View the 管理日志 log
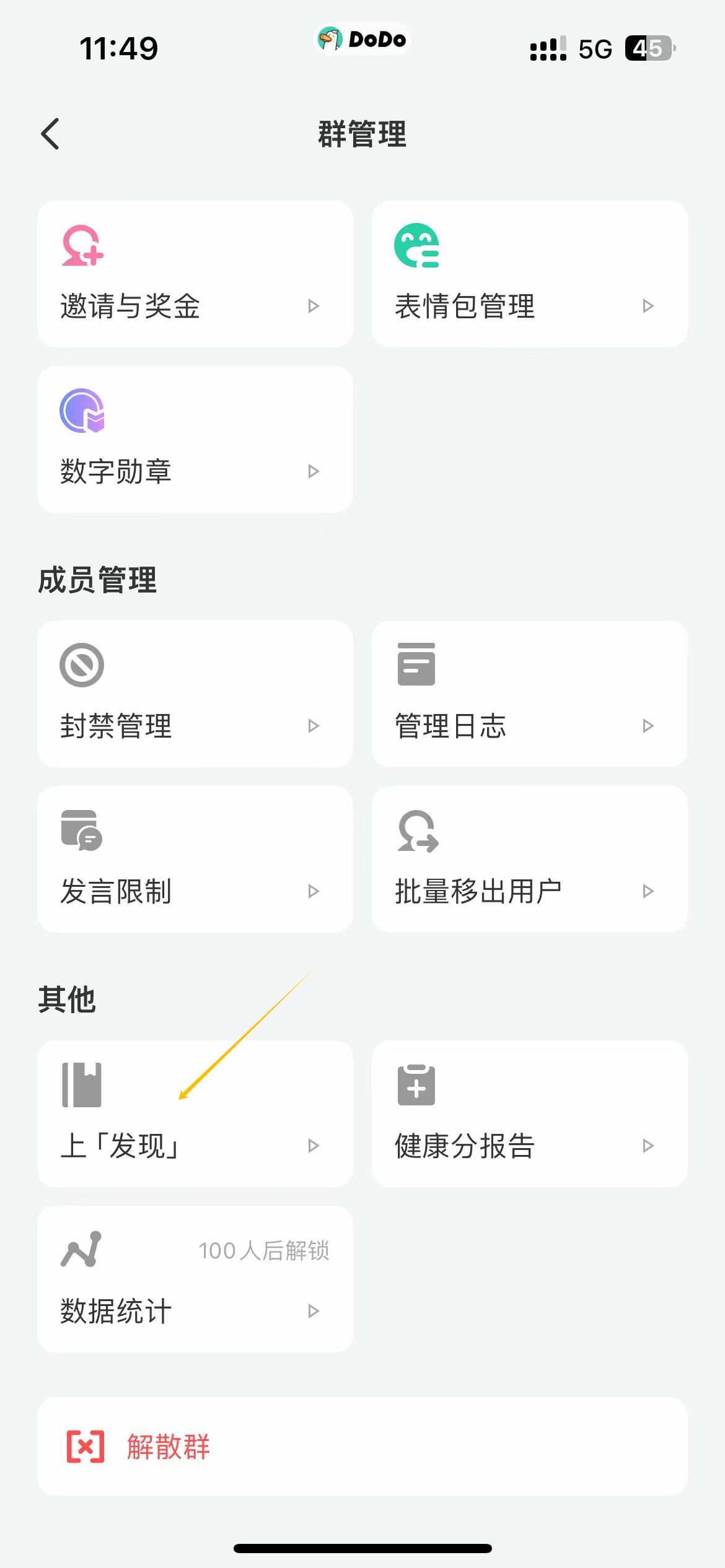This screenshot has width=725, height=1568. pyautogui.click(x=529, y=694)
